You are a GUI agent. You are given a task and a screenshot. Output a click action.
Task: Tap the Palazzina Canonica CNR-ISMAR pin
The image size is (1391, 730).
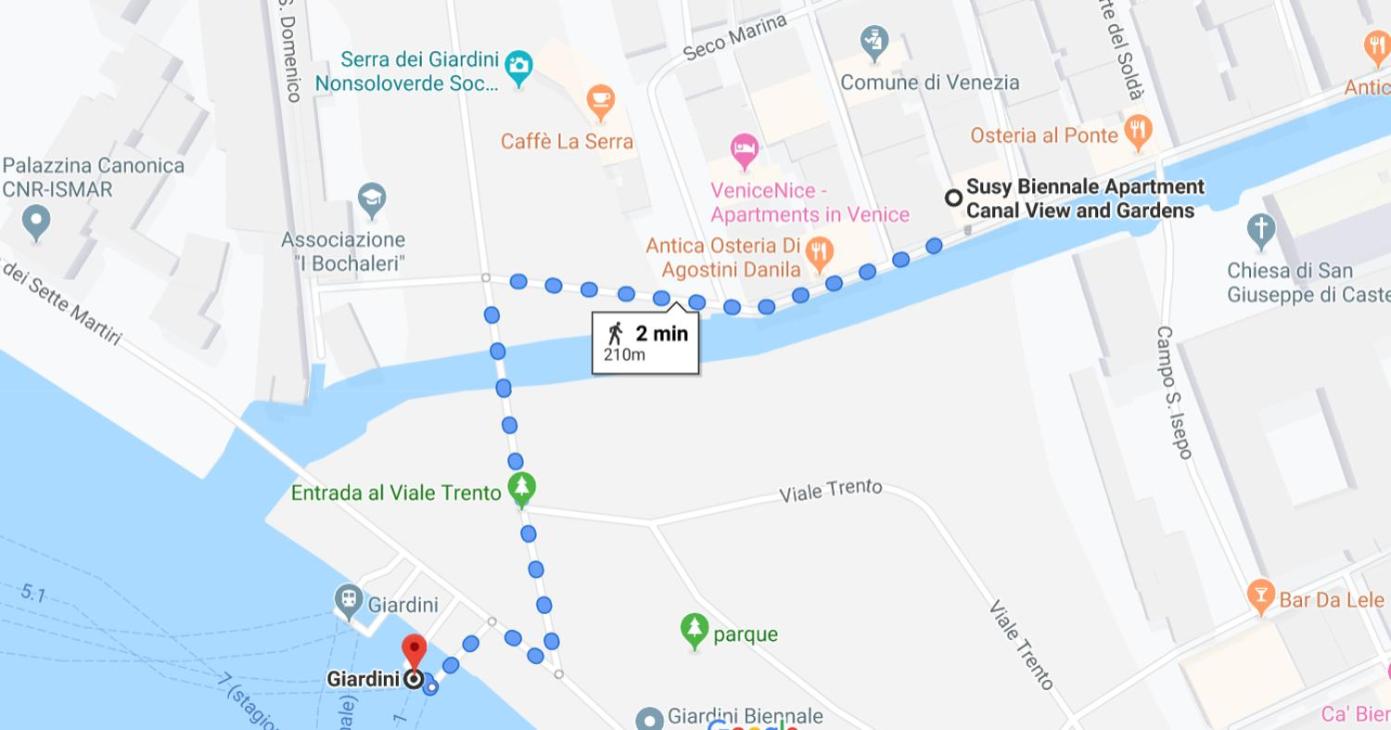click(x=37, y=220)
